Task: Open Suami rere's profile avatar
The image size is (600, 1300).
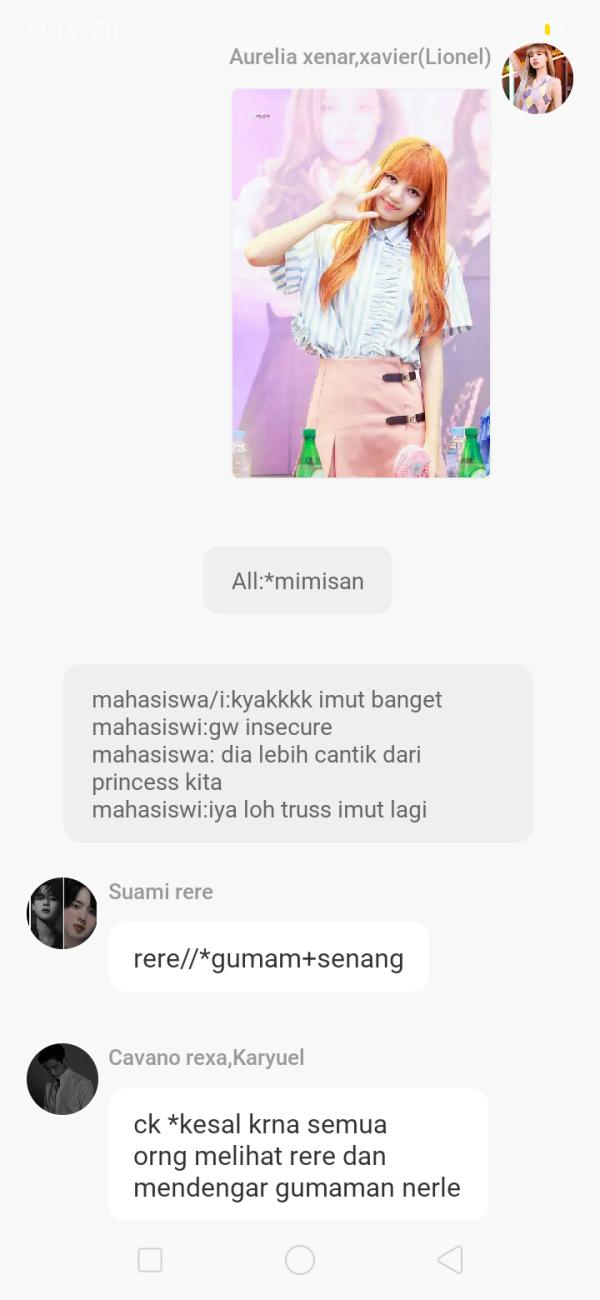Action: (62, 913)
